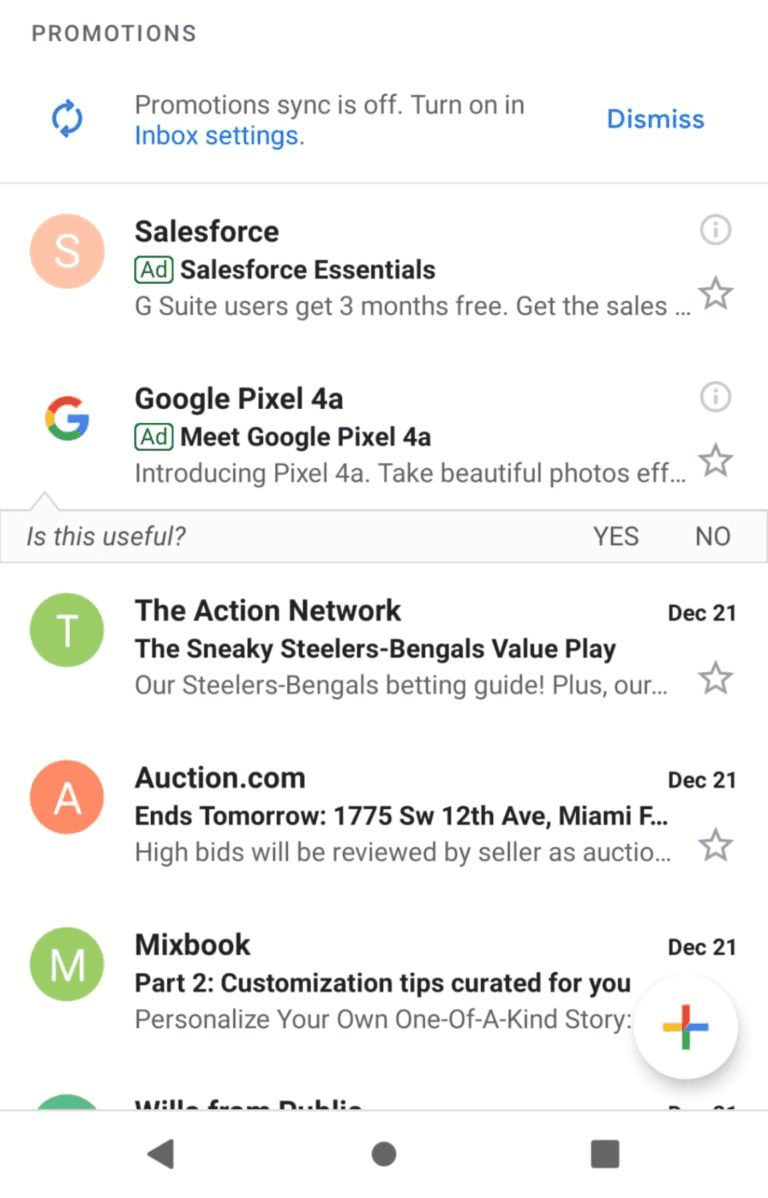Screen dimensions: 768x1198
Task: Answer YES to the usefulness survey
Action: coord(616,536)
